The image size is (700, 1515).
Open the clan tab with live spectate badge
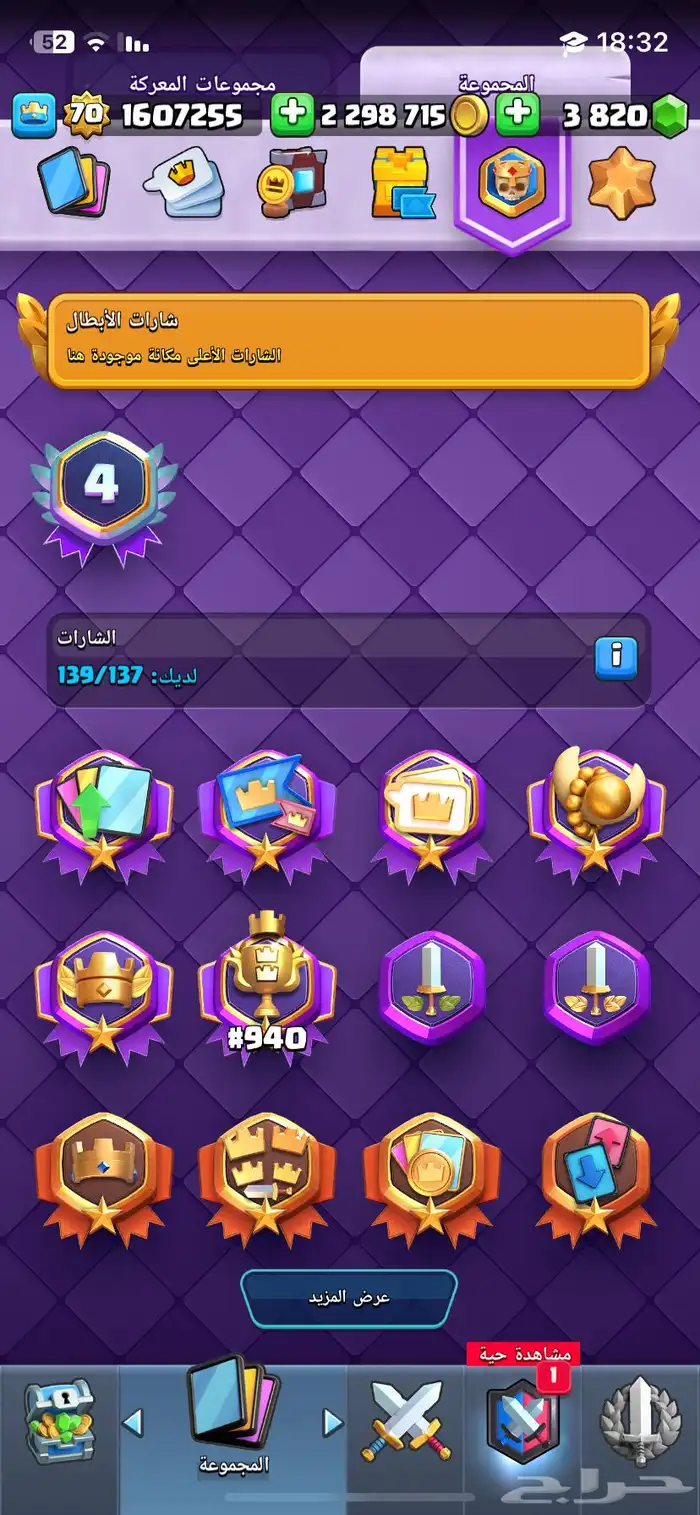[x=521, y=1420]
